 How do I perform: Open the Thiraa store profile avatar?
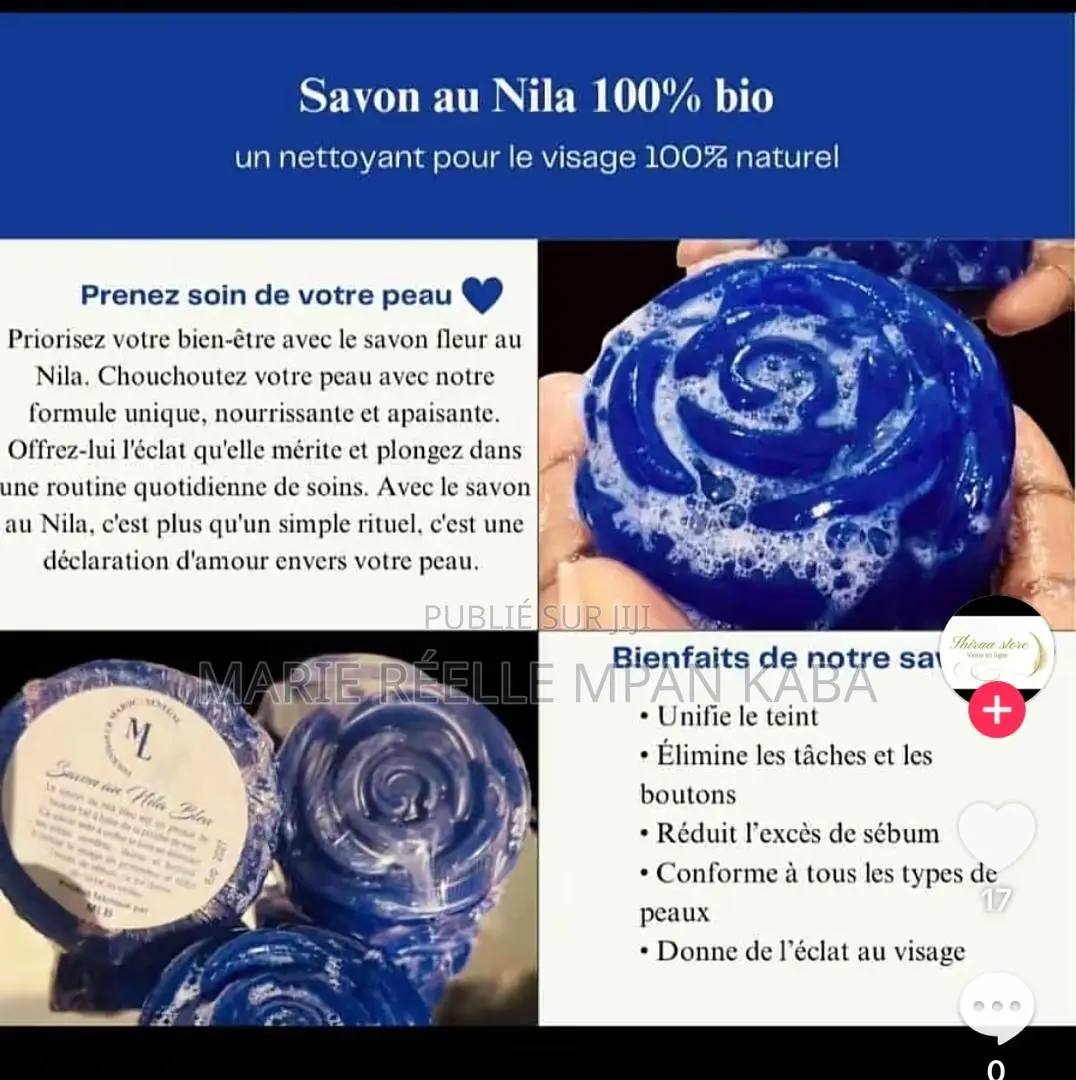995,653
